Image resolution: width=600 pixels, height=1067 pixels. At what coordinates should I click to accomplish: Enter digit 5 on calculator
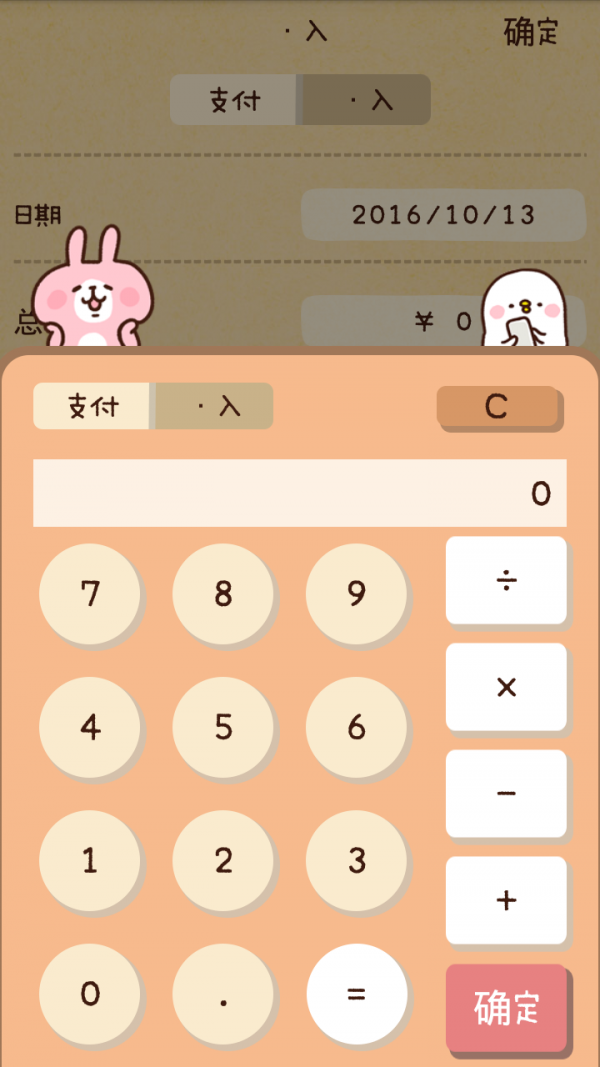[x=223, y=727]
